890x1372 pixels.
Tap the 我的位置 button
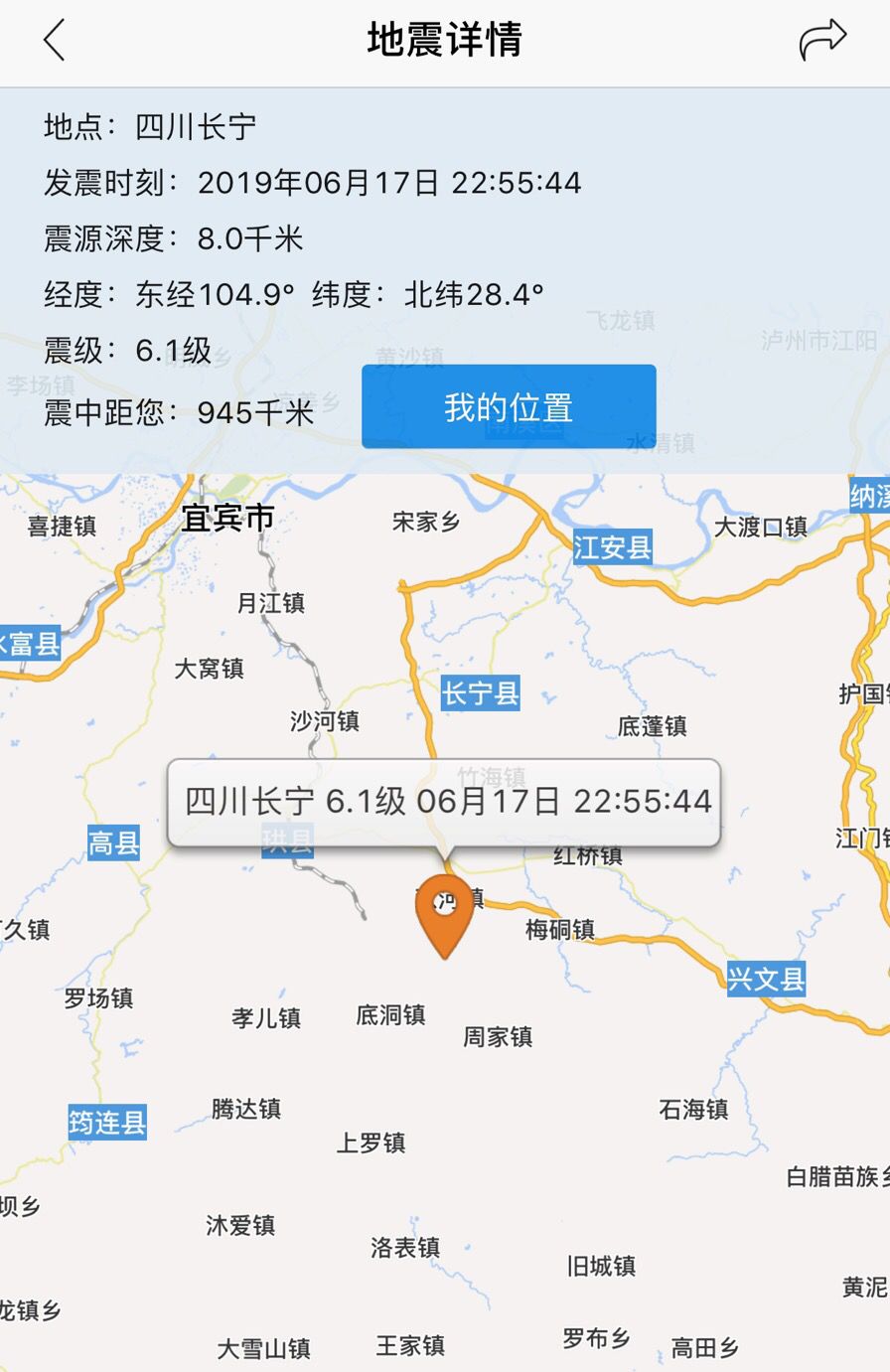pos(509,407)
